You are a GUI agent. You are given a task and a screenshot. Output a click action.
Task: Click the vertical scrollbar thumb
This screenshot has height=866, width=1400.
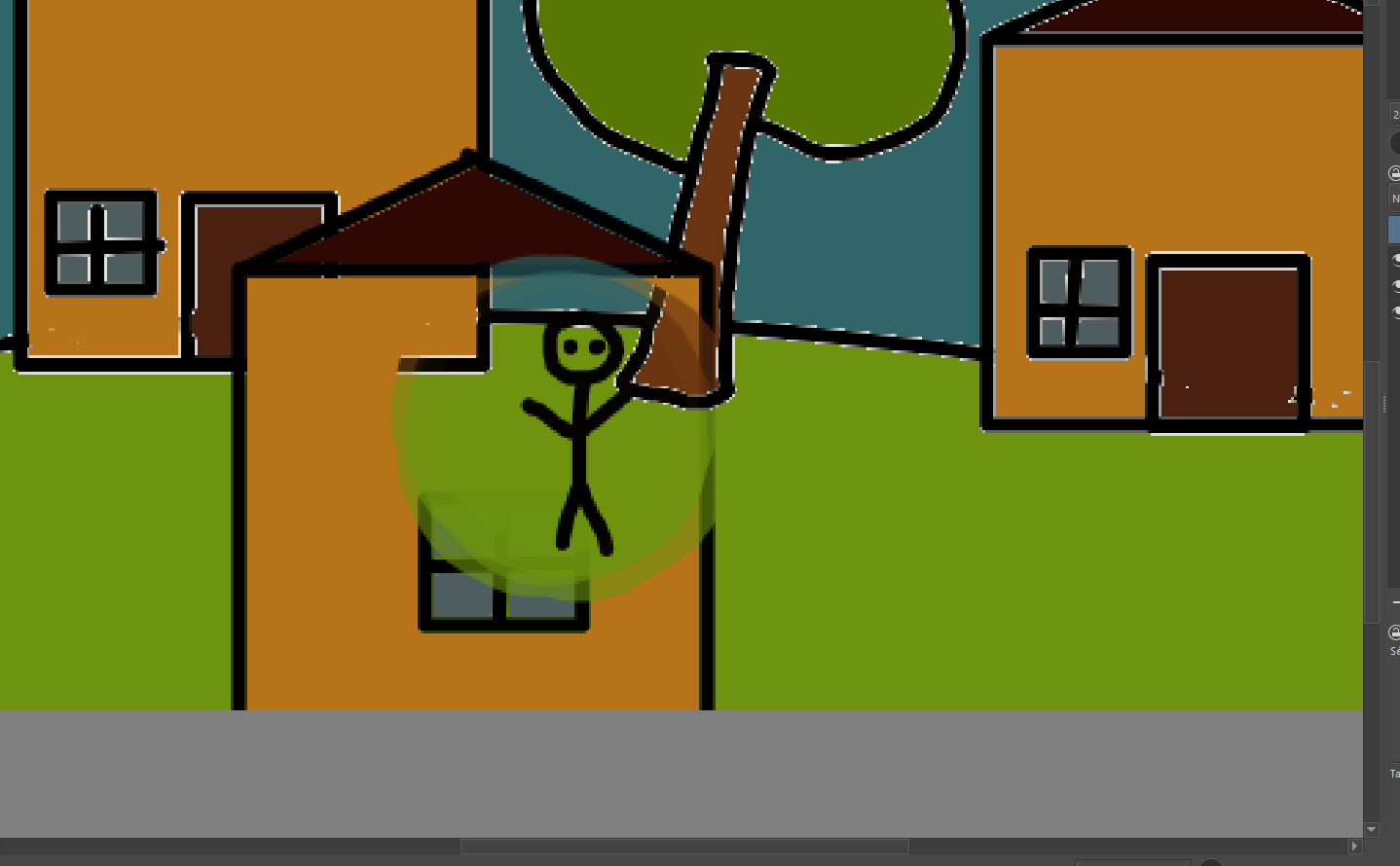point(1372,491)
